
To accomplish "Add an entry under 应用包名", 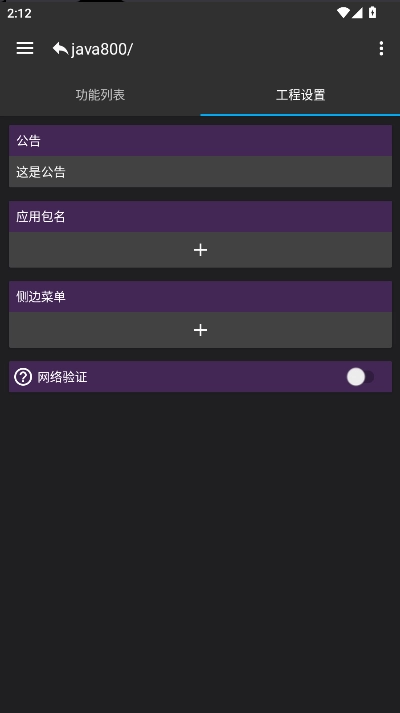I will tap(200, 250).
